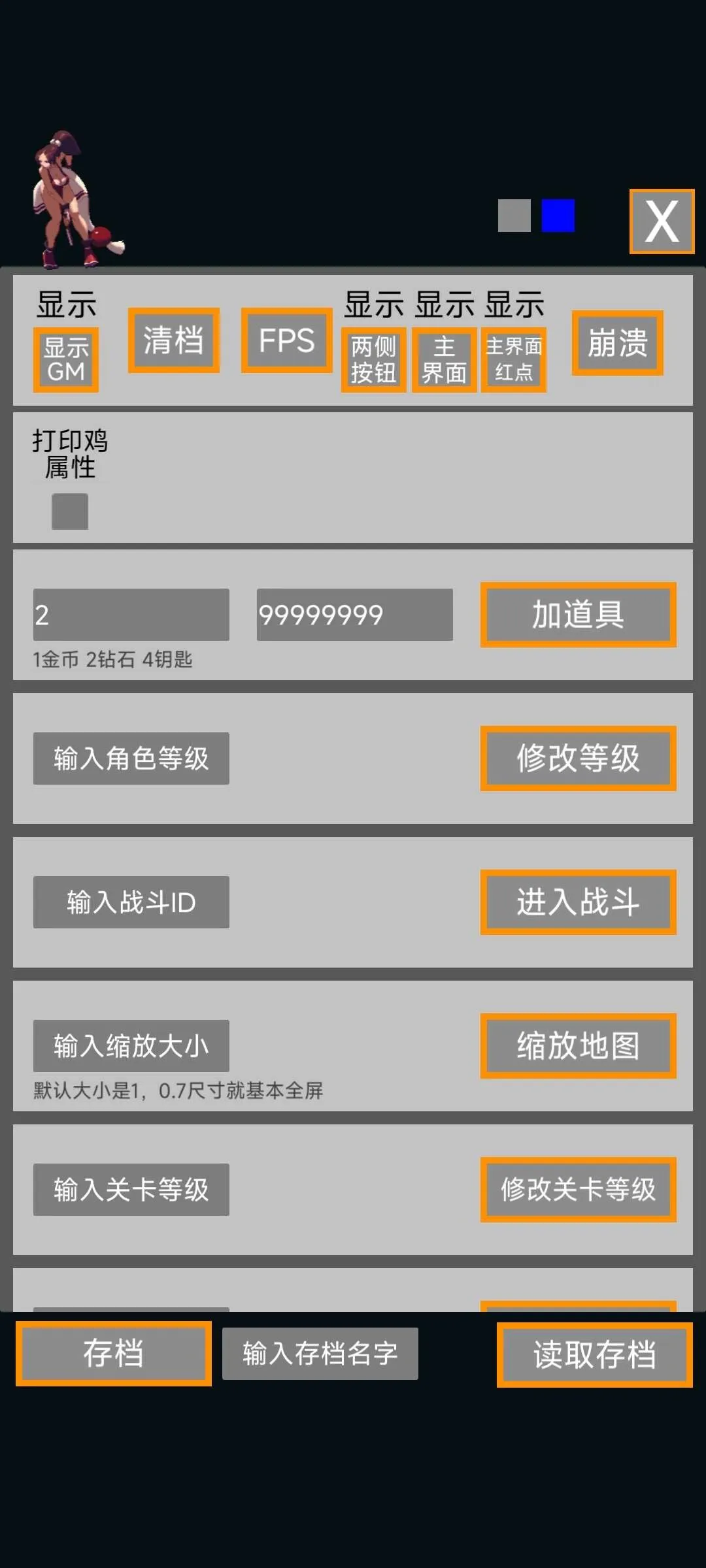The height and width of the screenshot is (1568, 706).
Task: Tap the 两侧按钮 display button
Action: coord(374,360)
